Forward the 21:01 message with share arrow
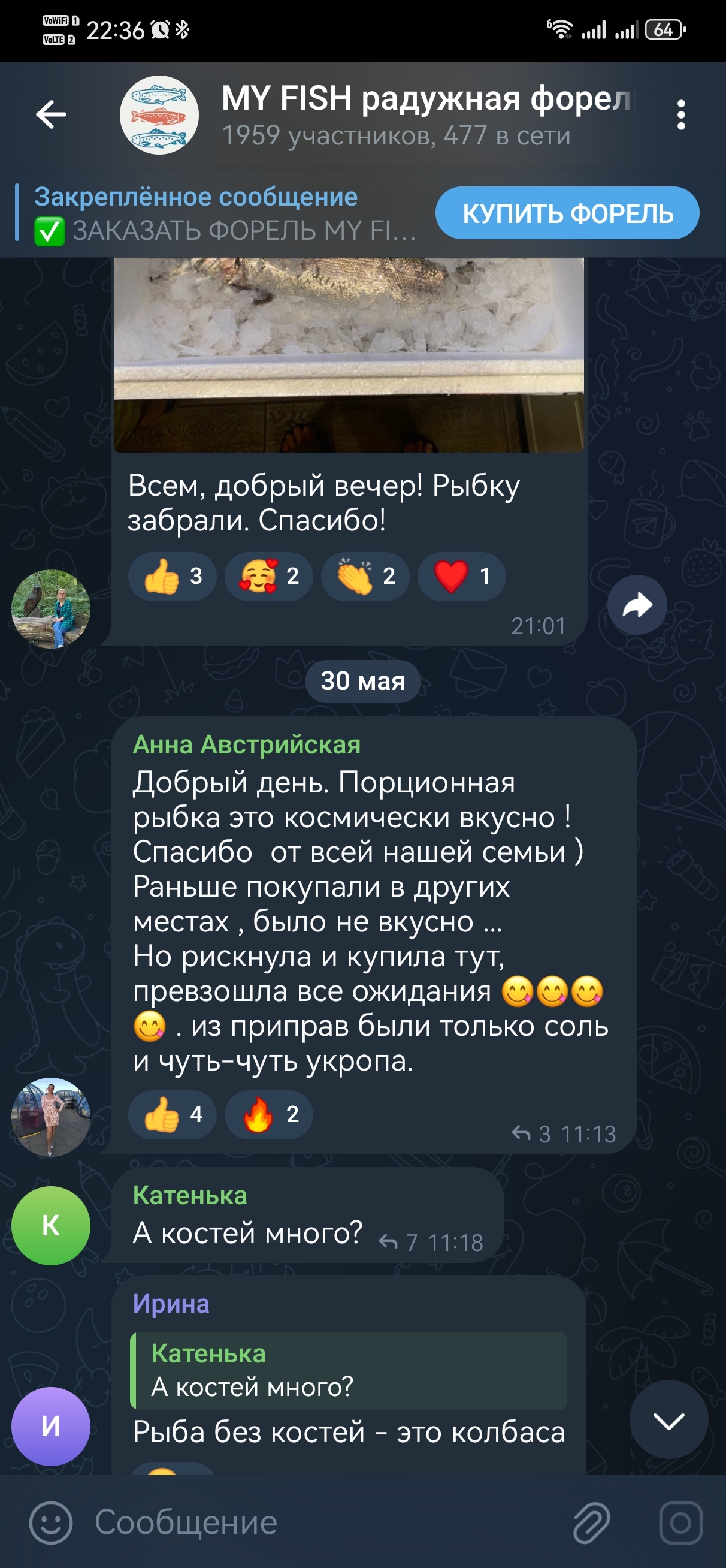This screenshot has width=726, height=1568. [x=637, y=605]
